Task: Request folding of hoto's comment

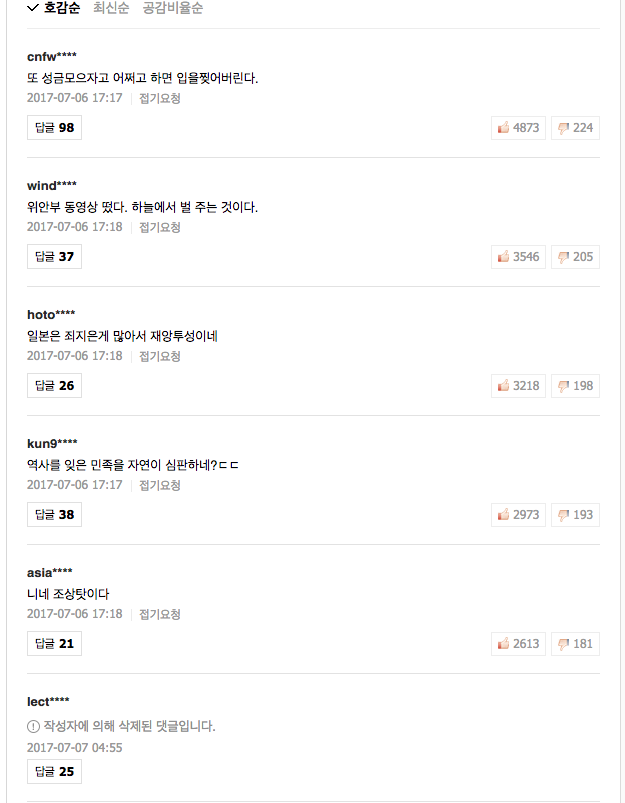Action: tap(160, 356)
